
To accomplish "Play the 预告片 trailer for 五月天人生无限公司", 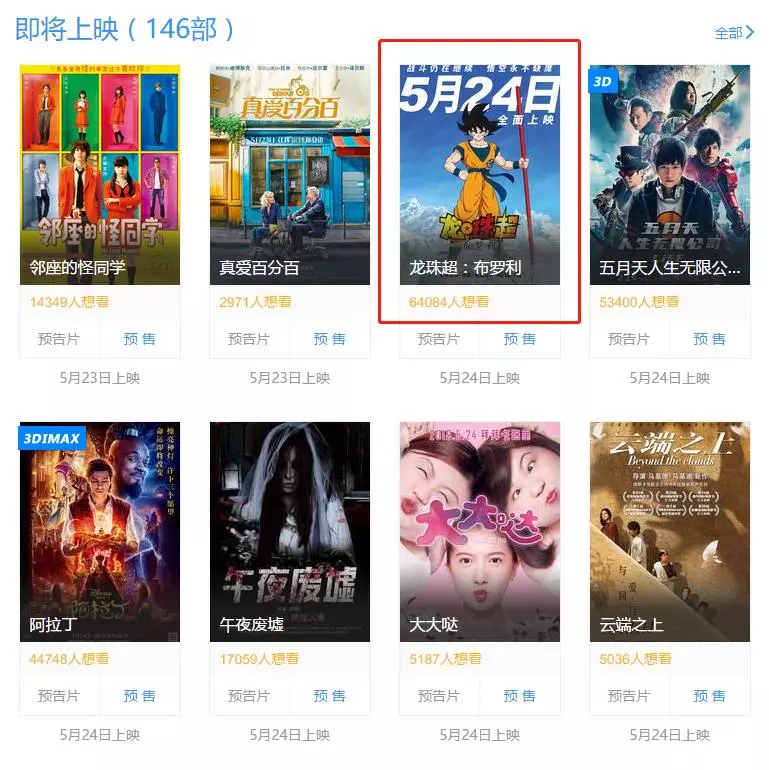I will (x=629, y=339).
